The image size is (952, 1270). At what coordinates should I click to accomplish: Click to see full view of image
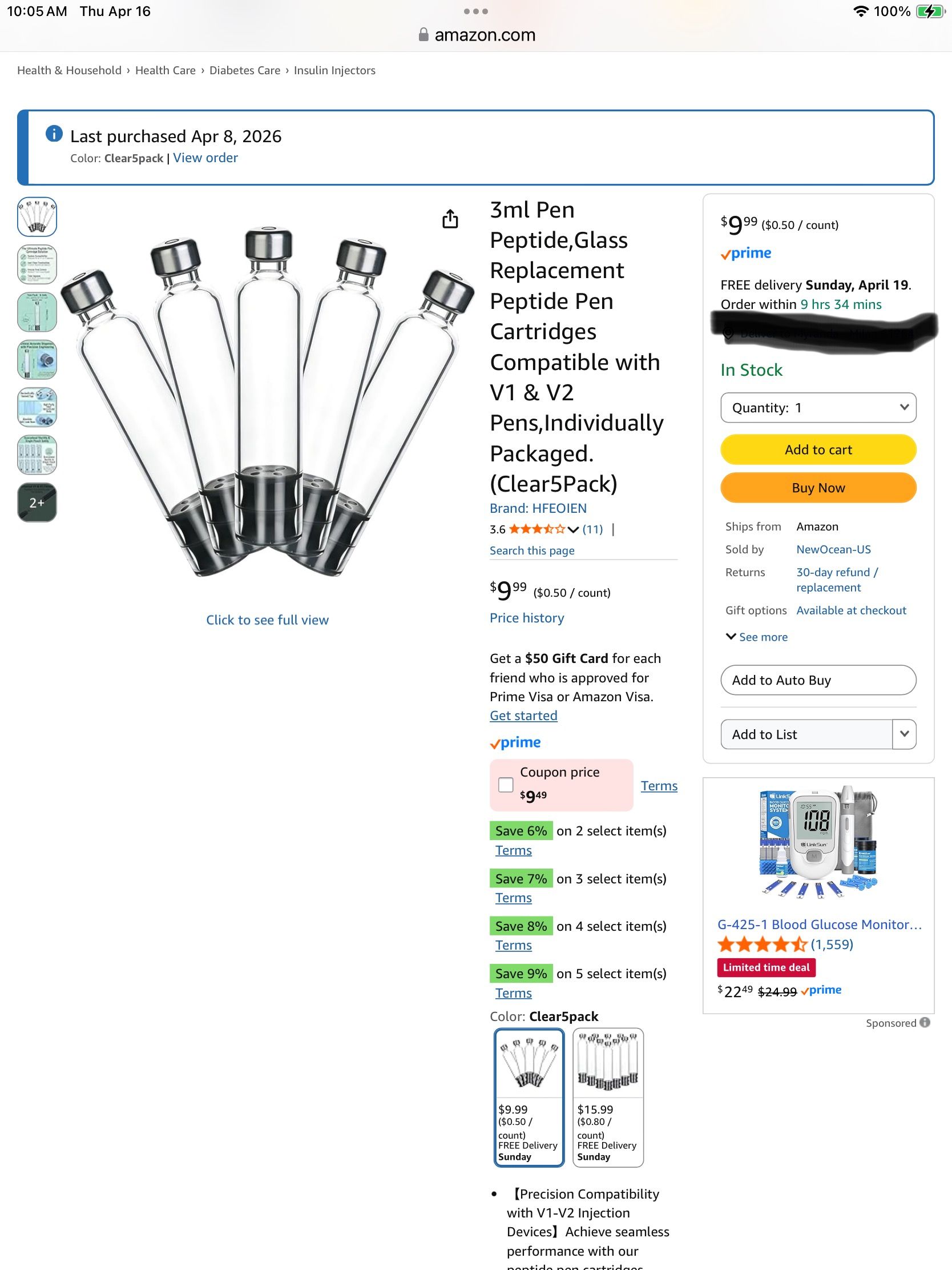click(x=268, y=620)
